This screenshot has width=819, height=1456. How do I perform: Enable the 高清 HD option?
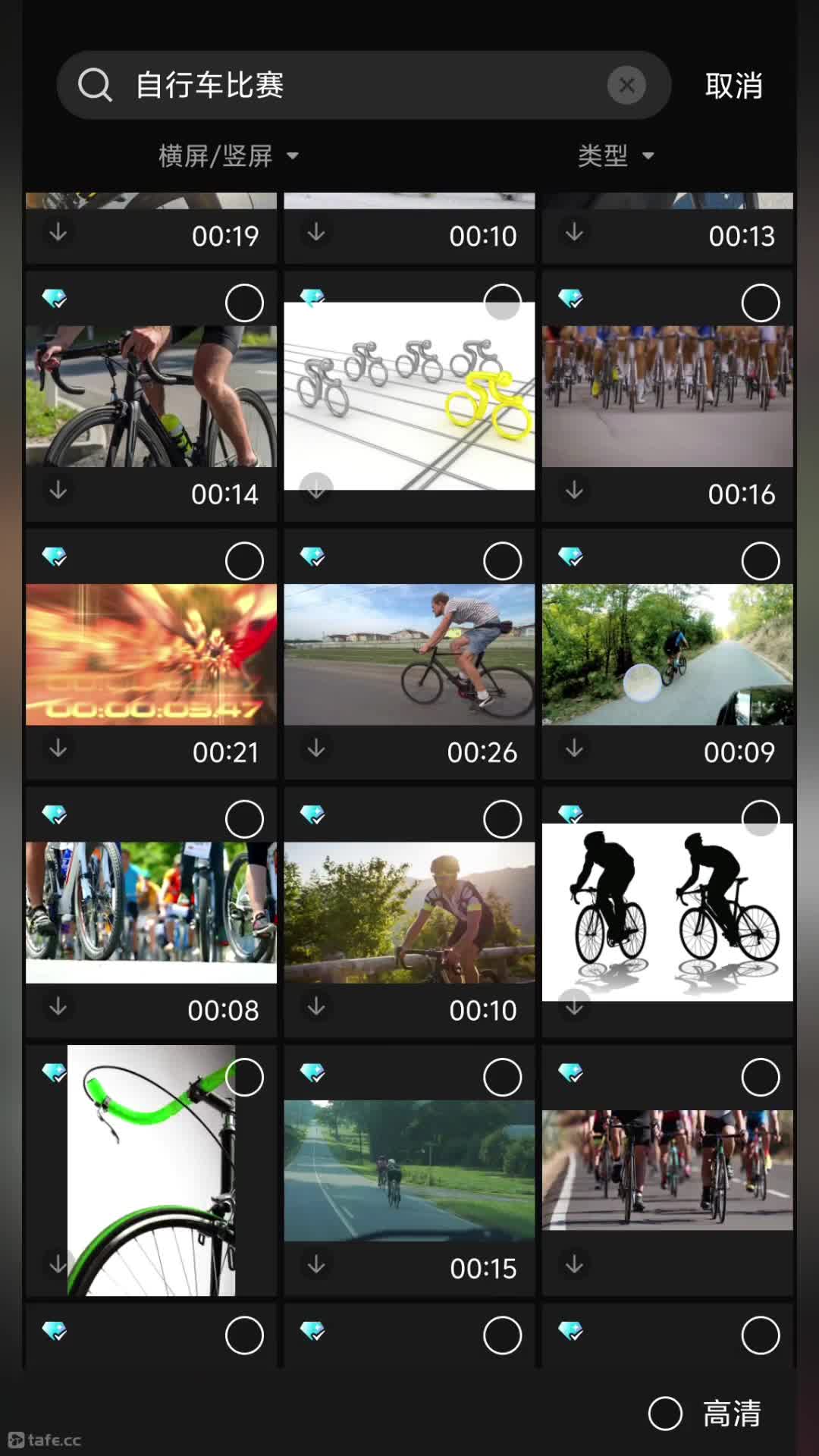tap(704, 1414)
